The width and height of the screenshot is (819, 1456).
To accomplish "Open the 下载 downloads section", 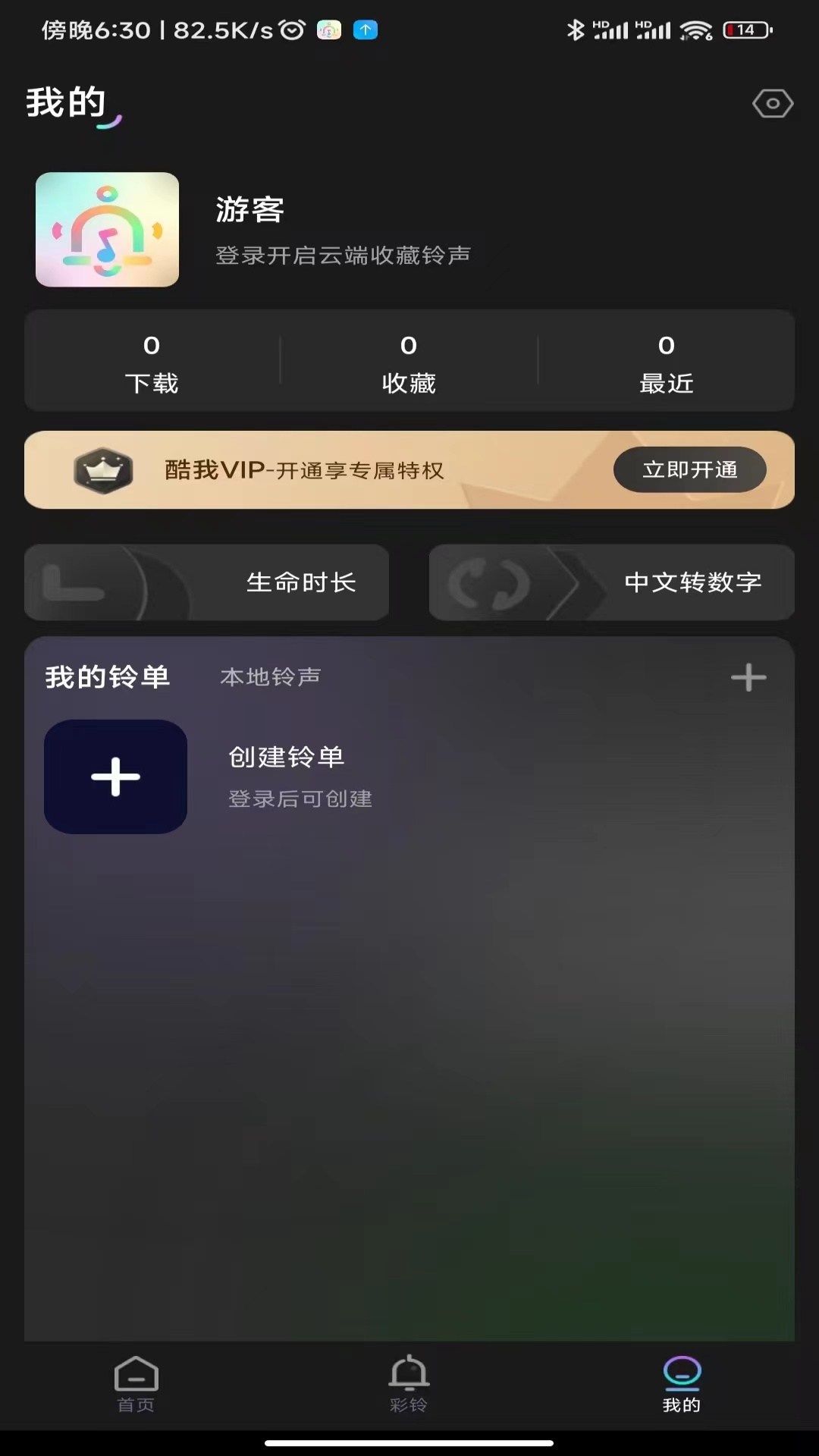I will click(x=152, y=364).
